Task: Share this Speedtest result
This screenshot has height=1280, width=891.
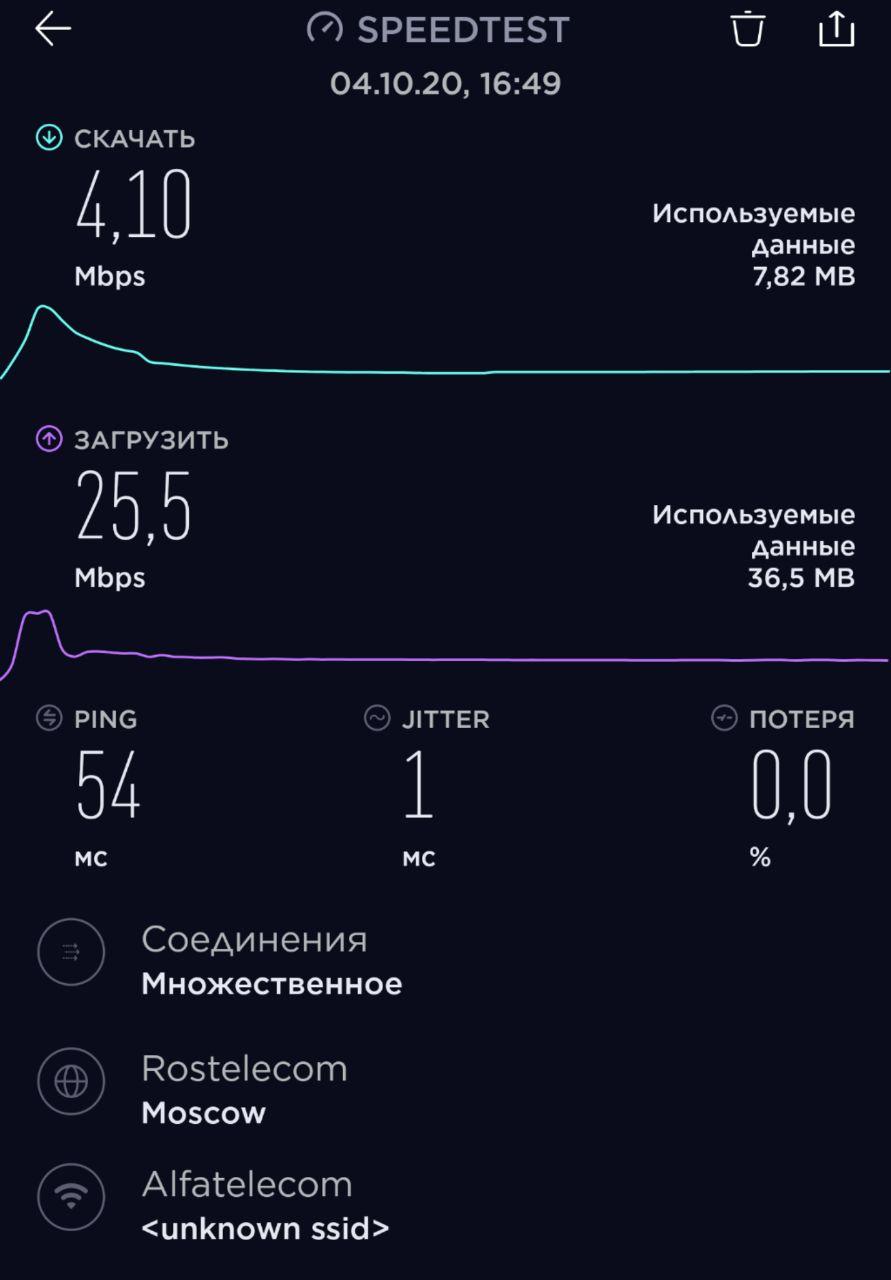Action: (x=836, y=30)
